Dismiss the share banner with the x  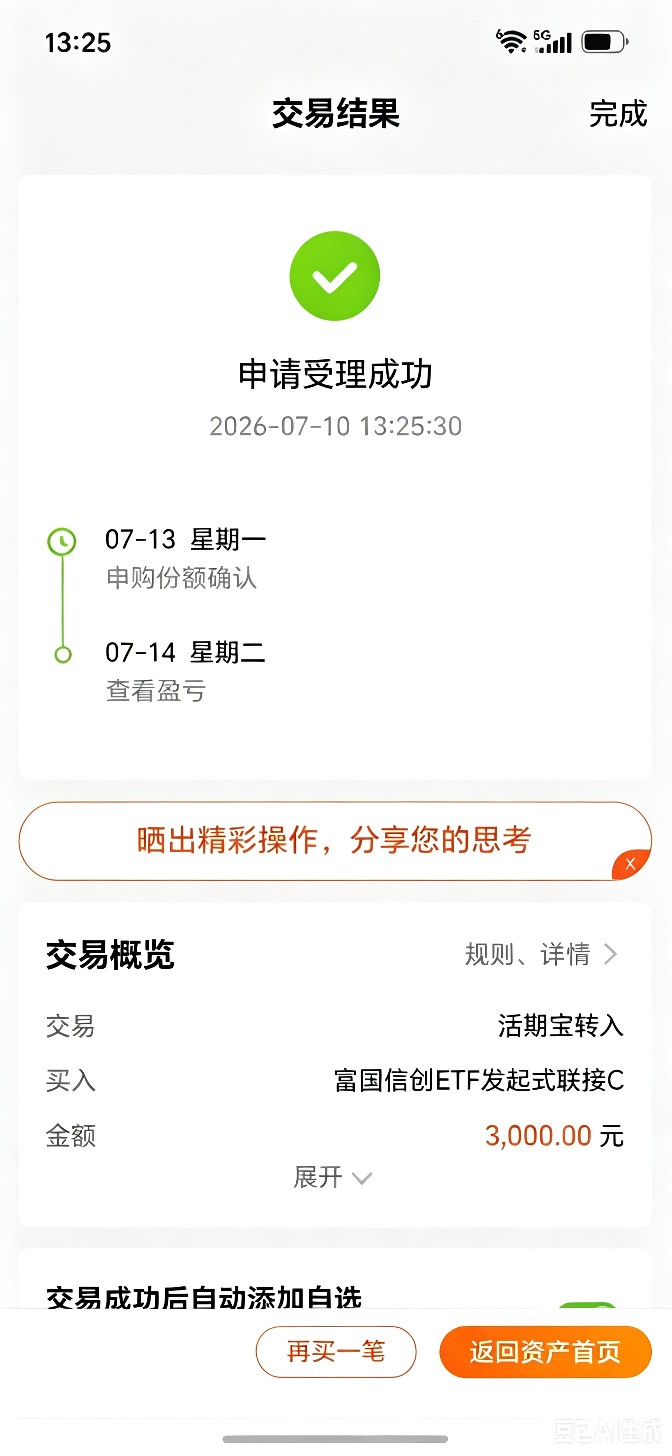(x=631, y=864)
